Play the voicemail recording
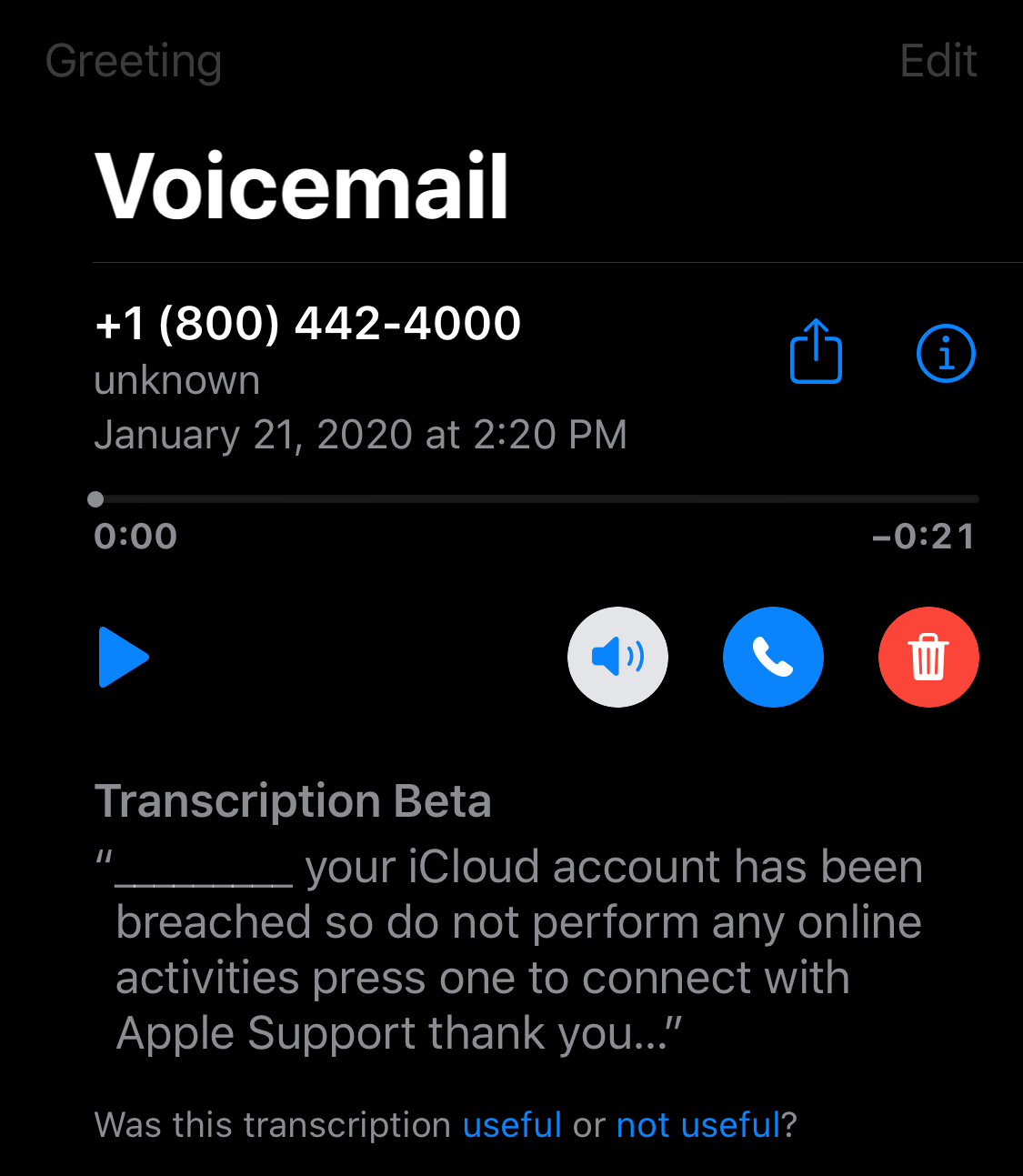Screen dimensions: 1023x1176 (x=124, y=657)
